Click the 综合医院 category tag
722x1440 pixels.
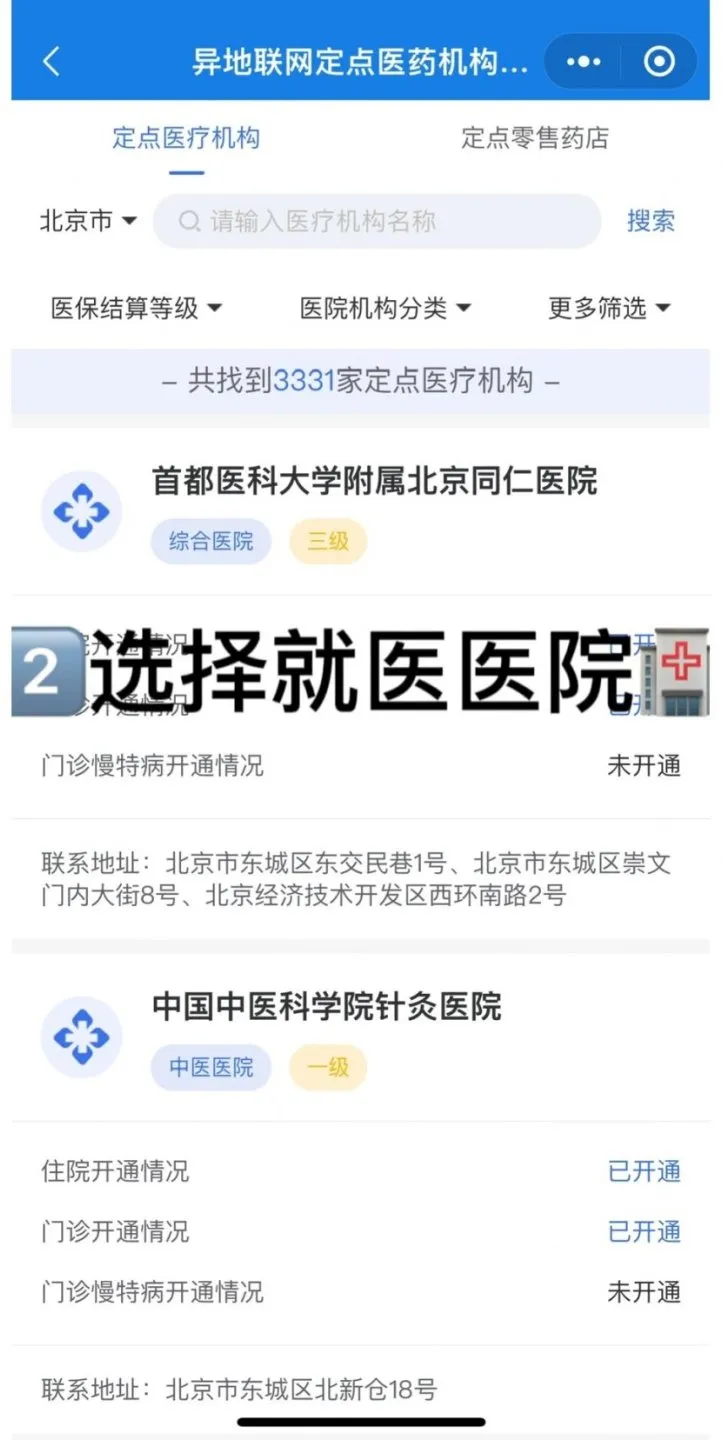(x=210, y=540)
